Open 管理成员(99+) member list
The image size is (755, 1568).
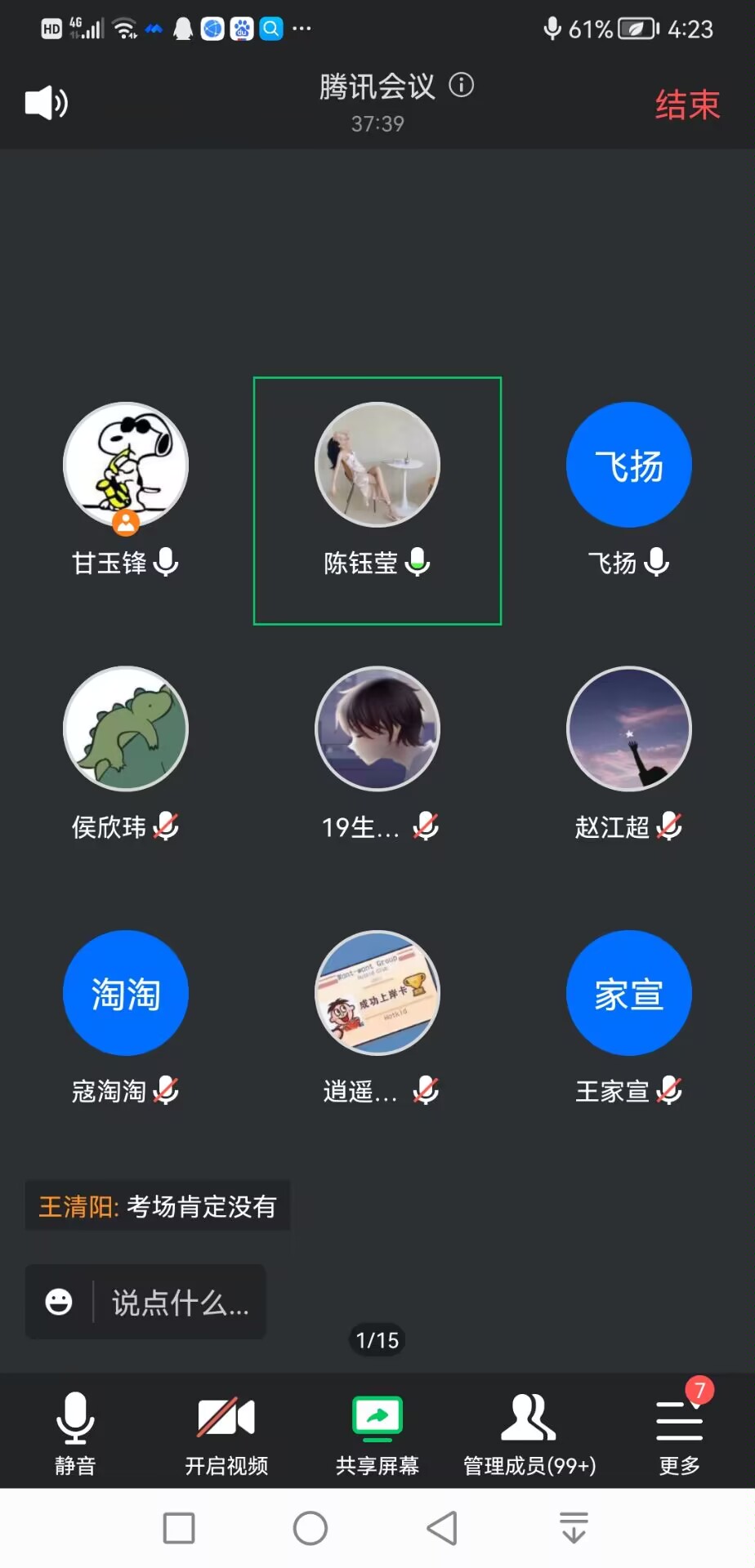coord(529,1433)
